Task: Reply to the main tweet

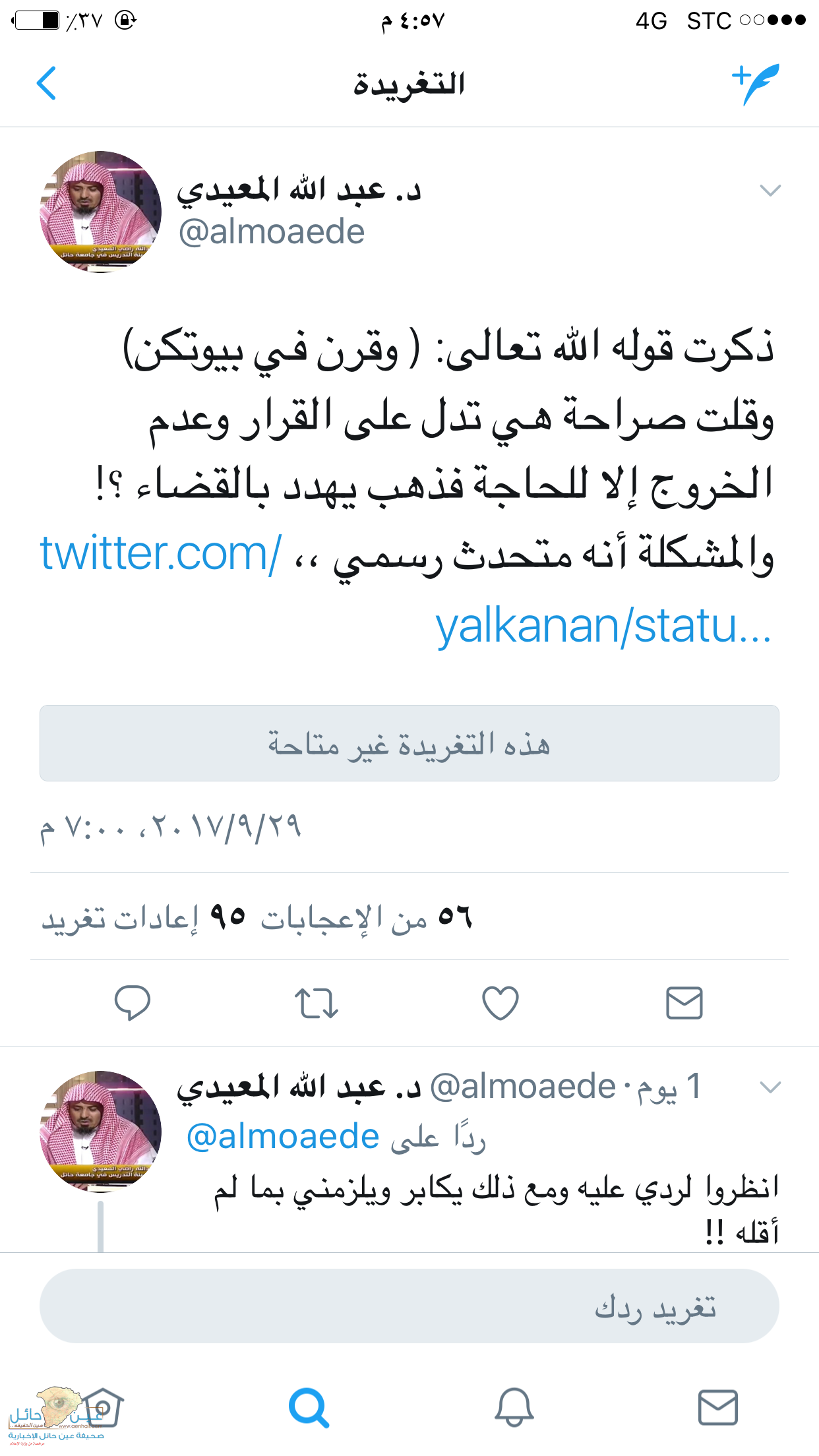Action: (133, 1003)
